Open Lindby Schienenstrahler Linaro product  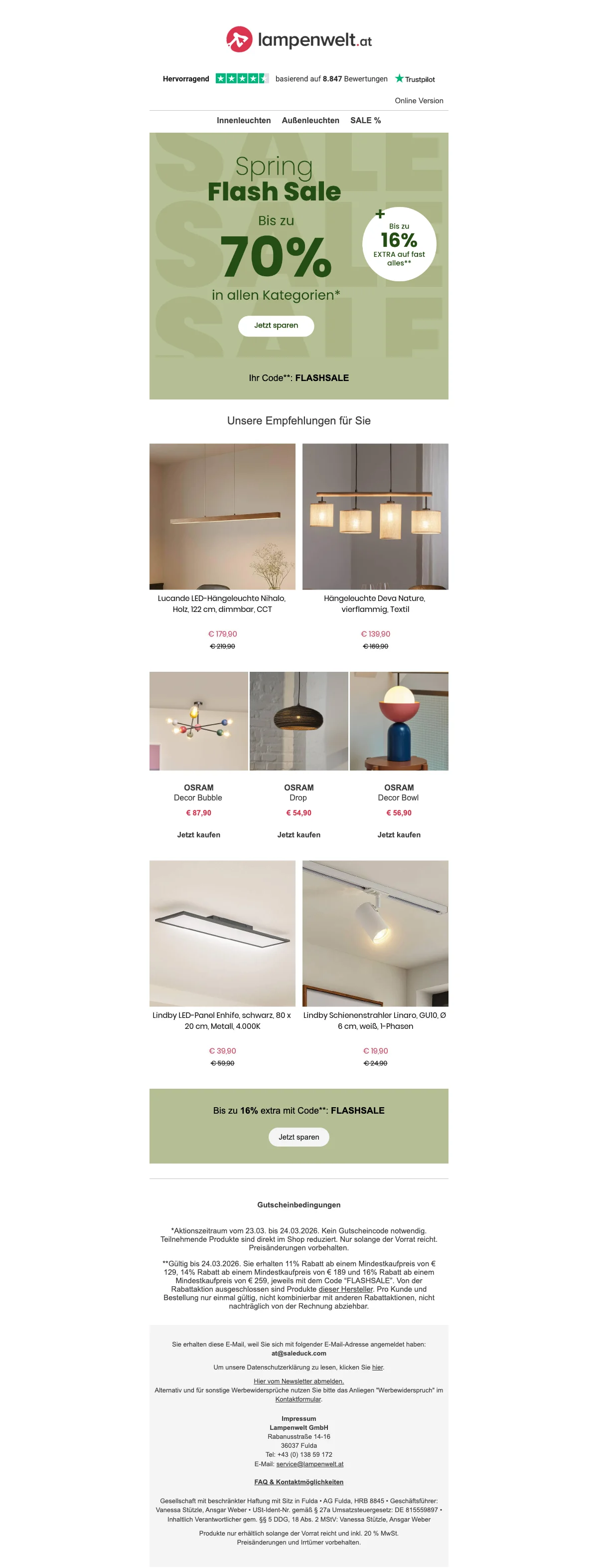click(375, 933)
